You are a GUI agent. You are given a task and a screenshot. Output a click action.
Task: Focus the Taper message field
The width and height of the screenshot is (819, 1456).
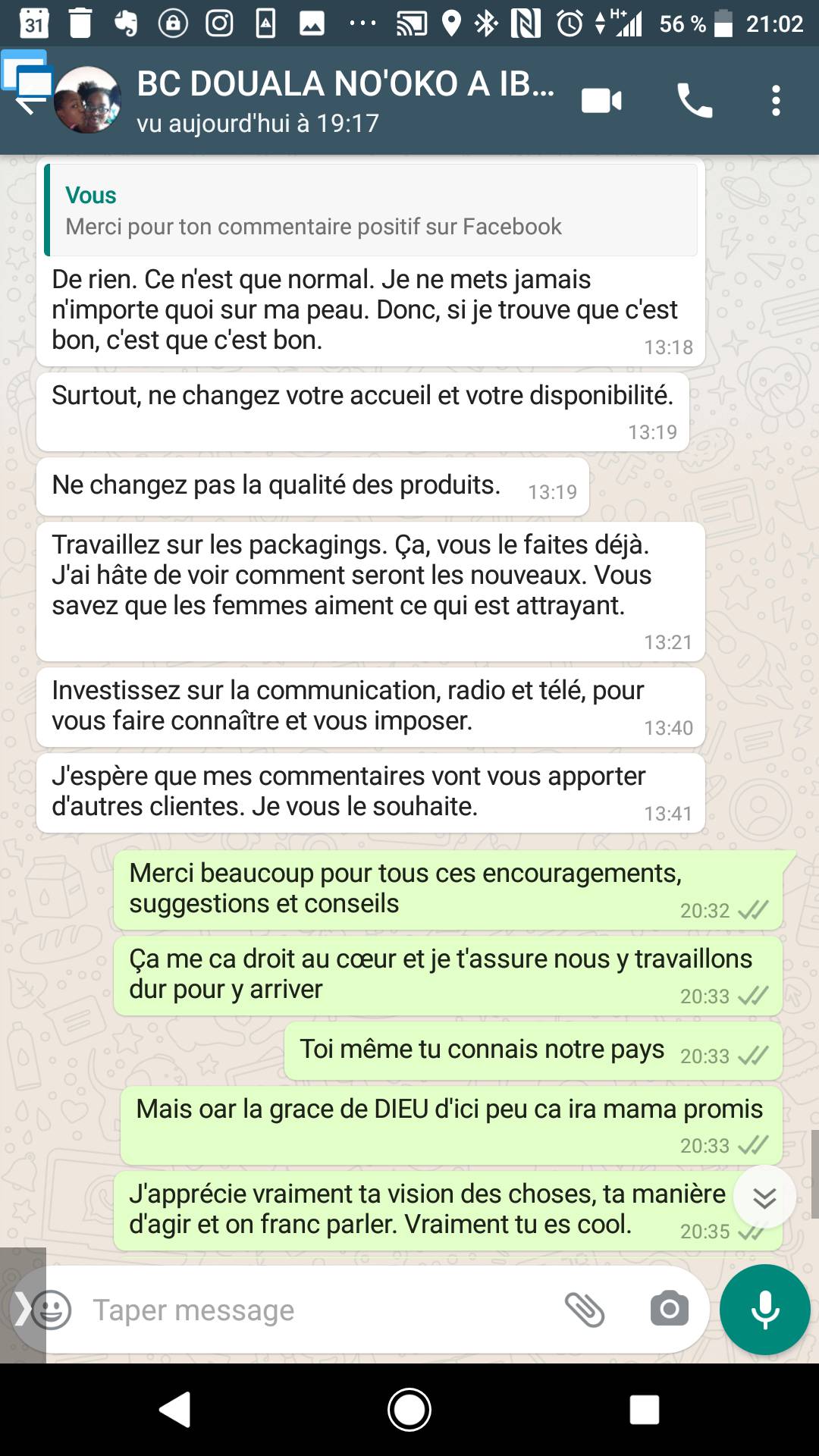coord(318,1310)
